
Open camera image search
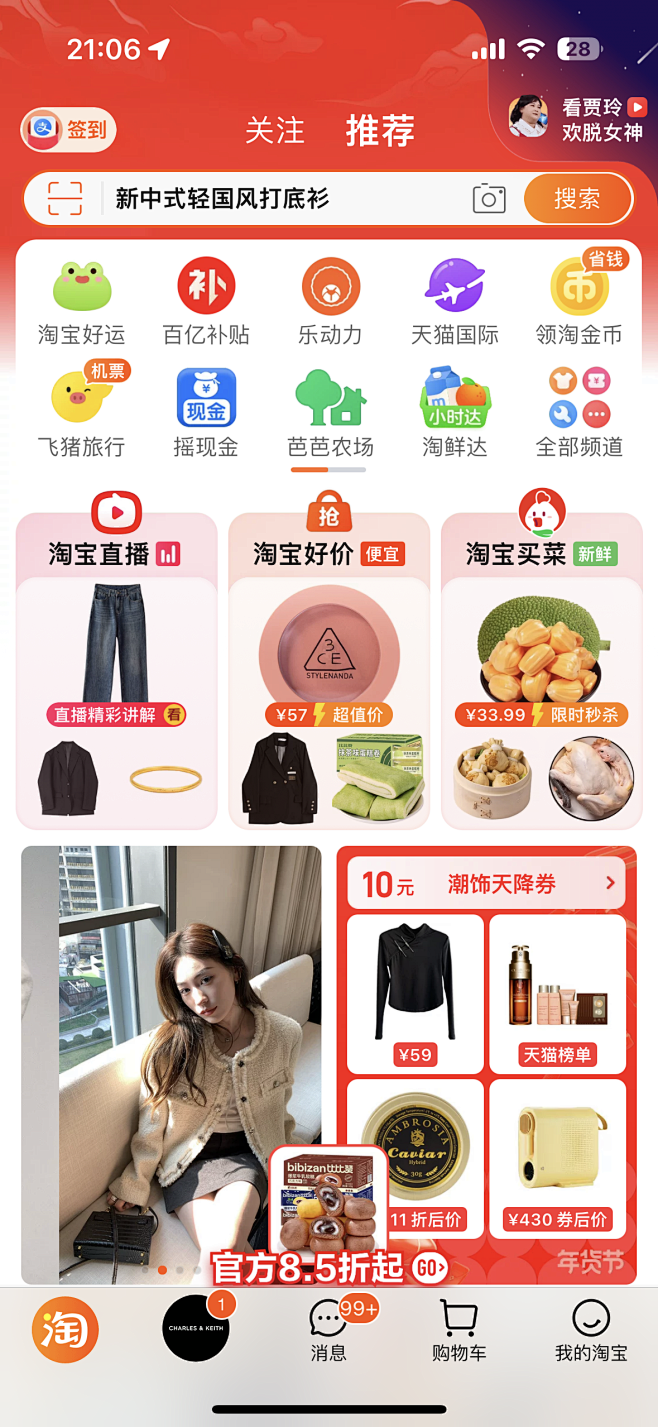pos(489,199)
